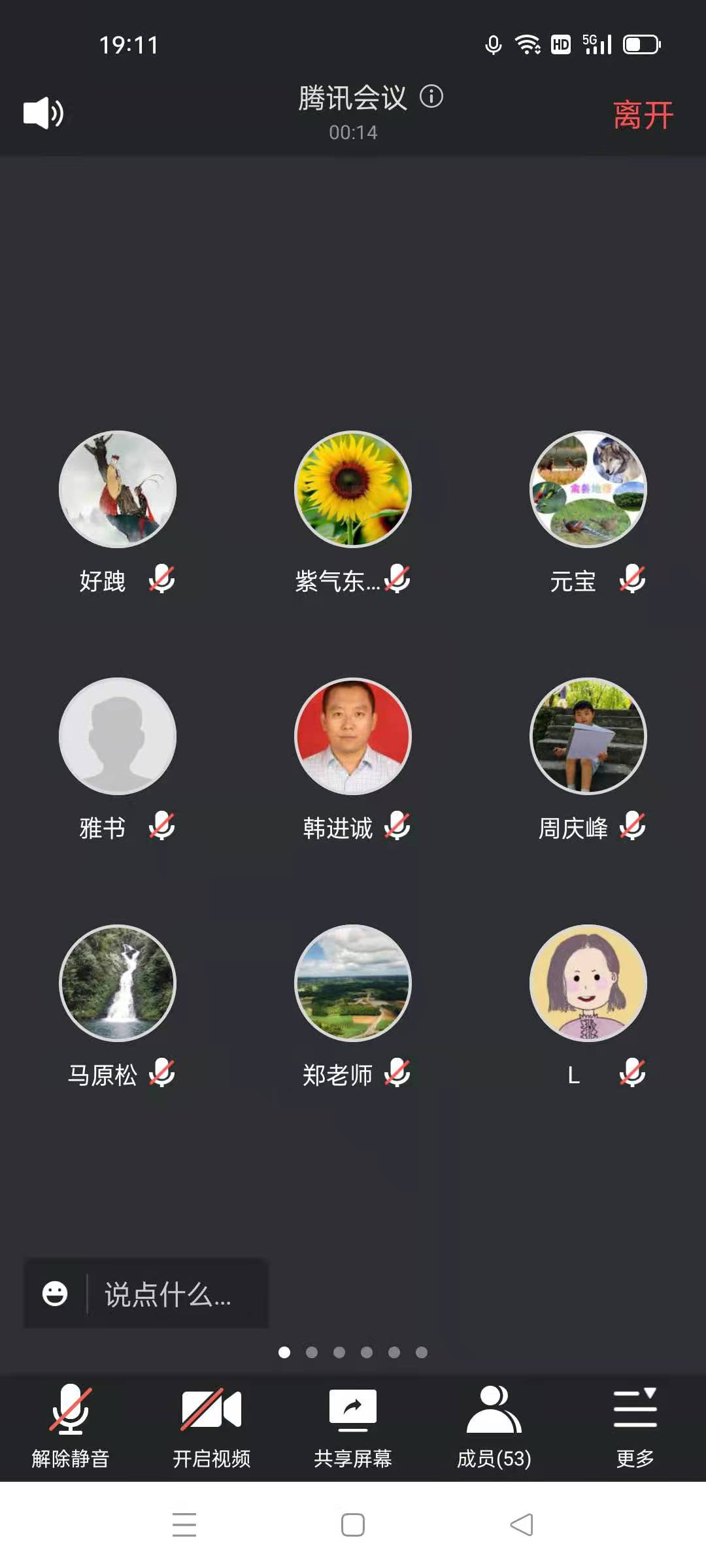Open meeting info next to 腾讯会议

(x=431, y=97)
